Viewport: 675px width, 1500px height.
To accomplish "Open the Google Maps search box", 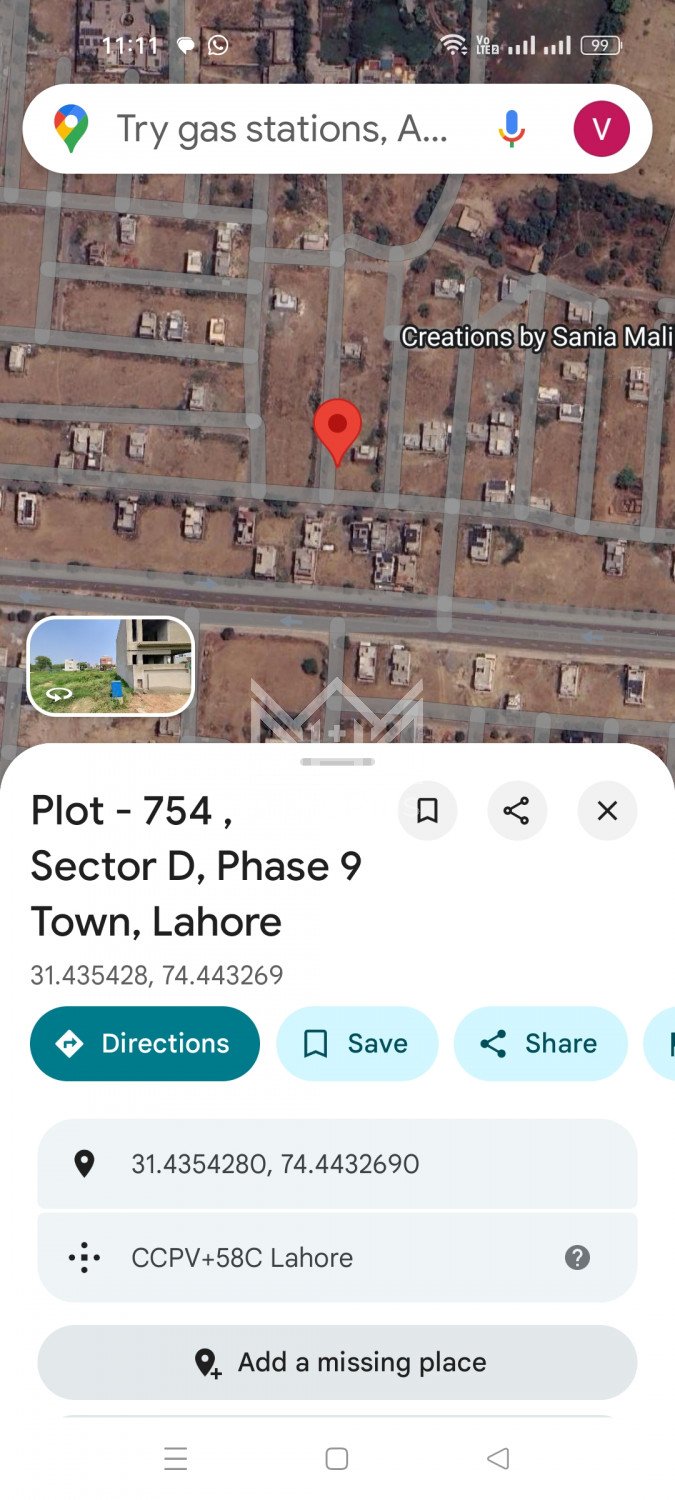I will (x=280, y=129).
